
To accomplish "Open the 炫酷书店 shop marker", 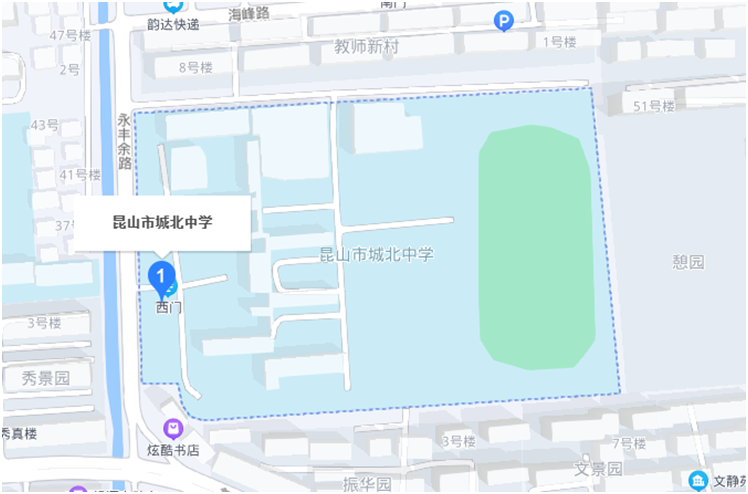I will (x=174, y=429).
